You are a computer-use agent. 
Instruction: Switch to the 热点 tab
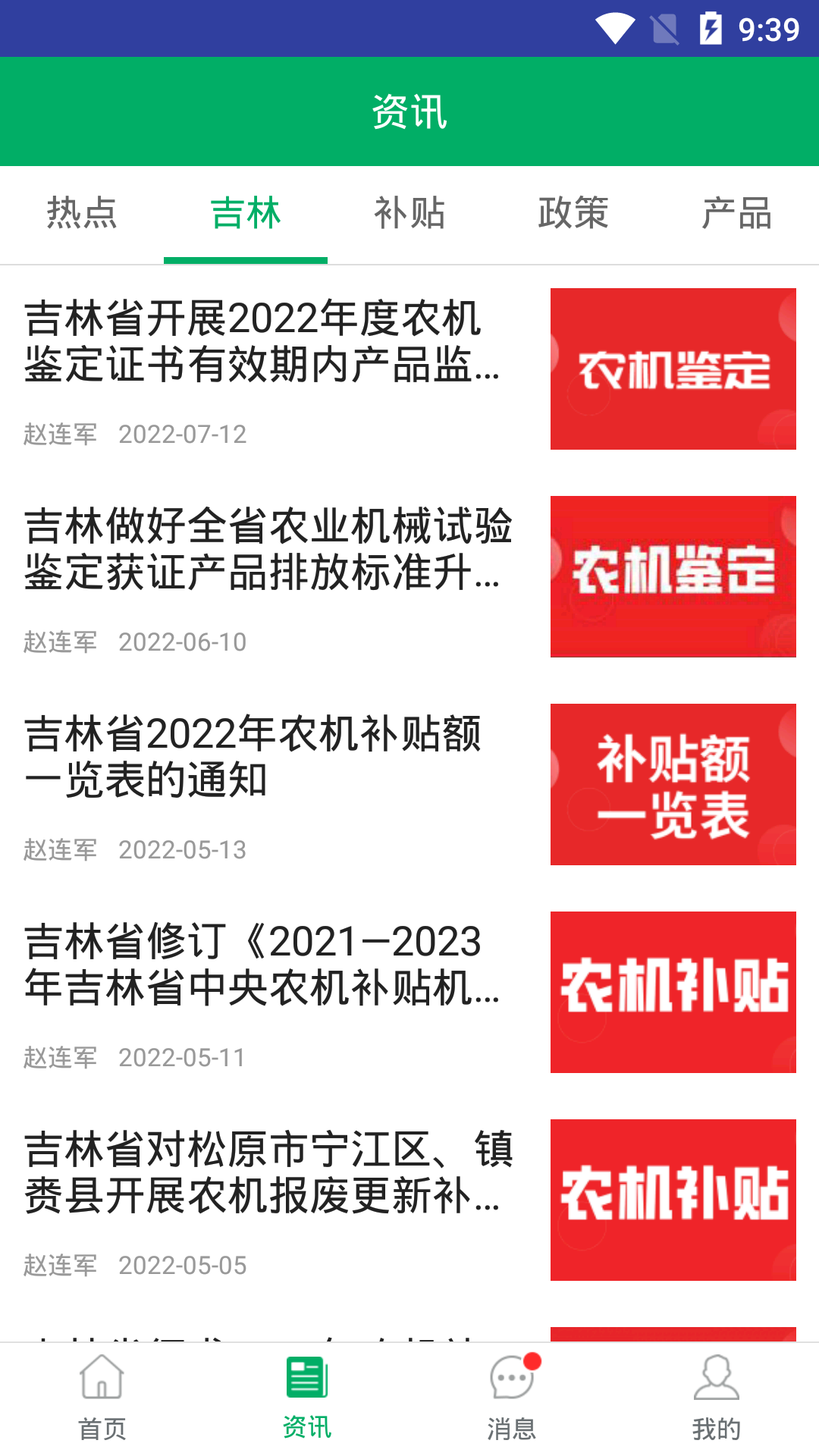[x=81, y=215]
